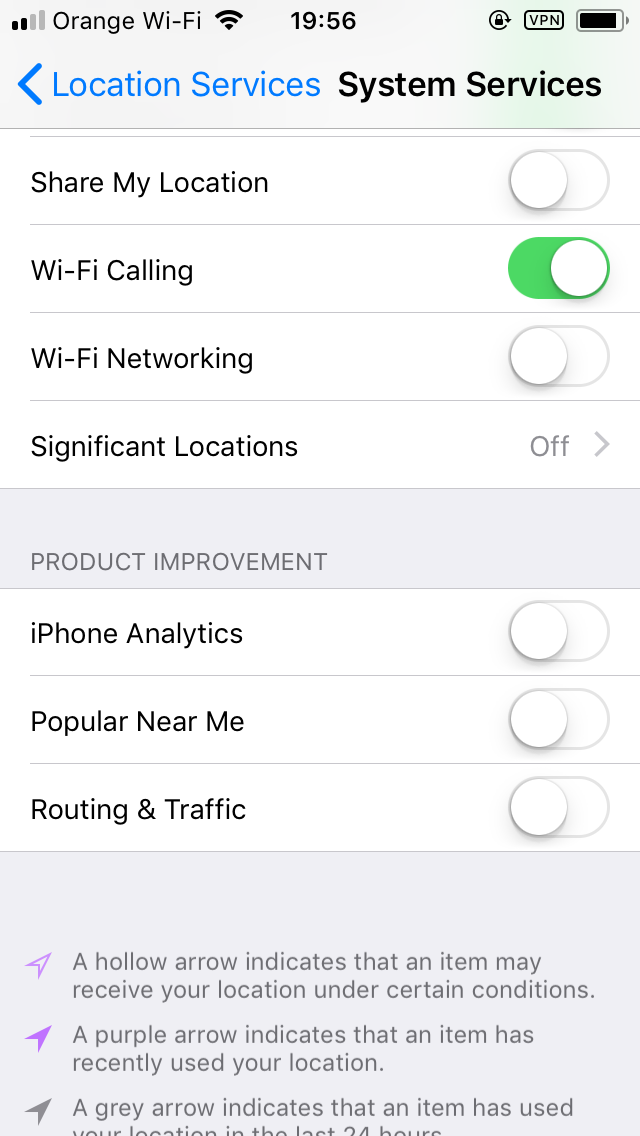Enable the Share My Location switch

click(x=559, y=180)
